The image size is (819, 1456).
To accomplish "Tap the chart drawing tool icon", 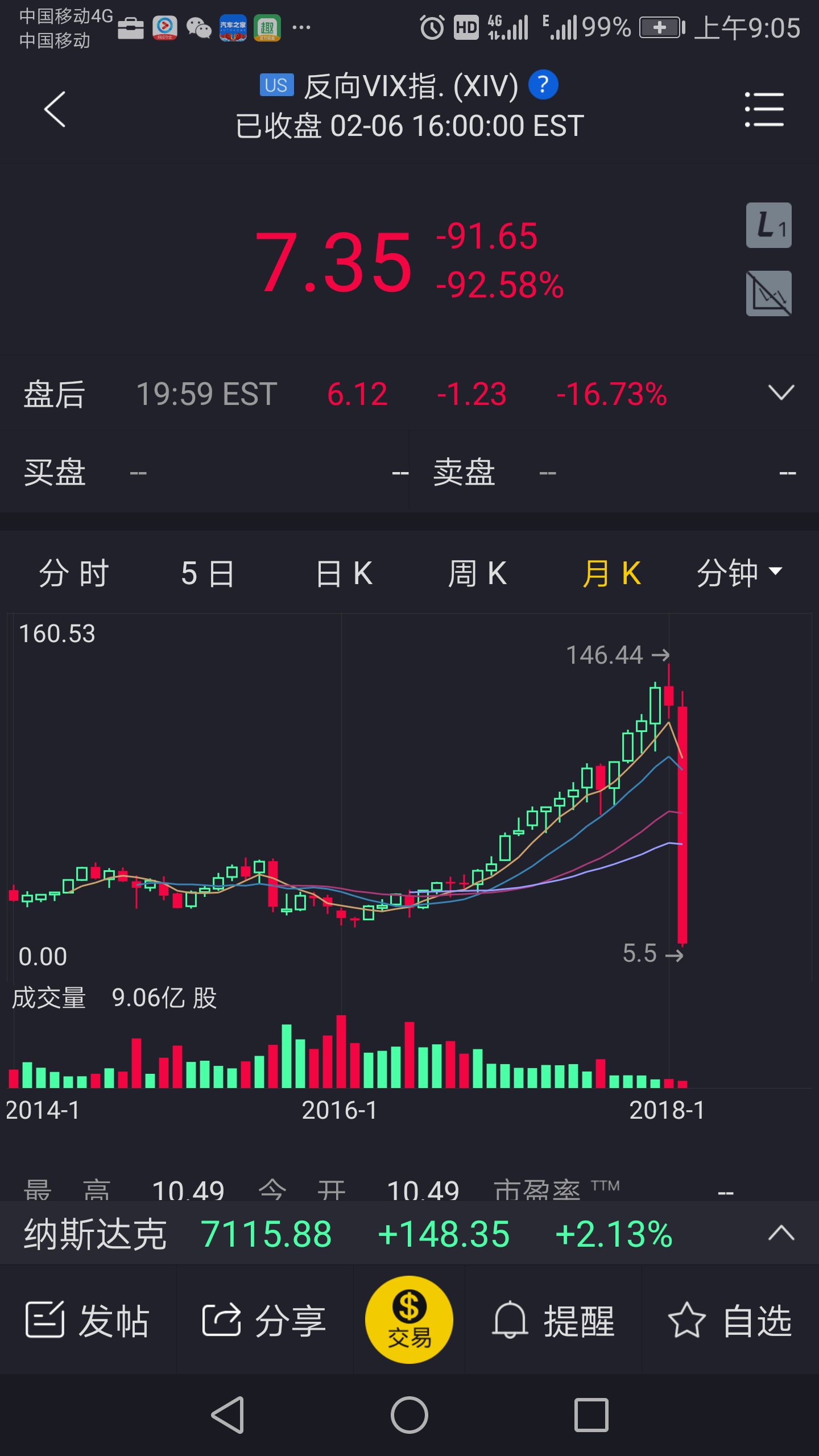I will [768, 293].
